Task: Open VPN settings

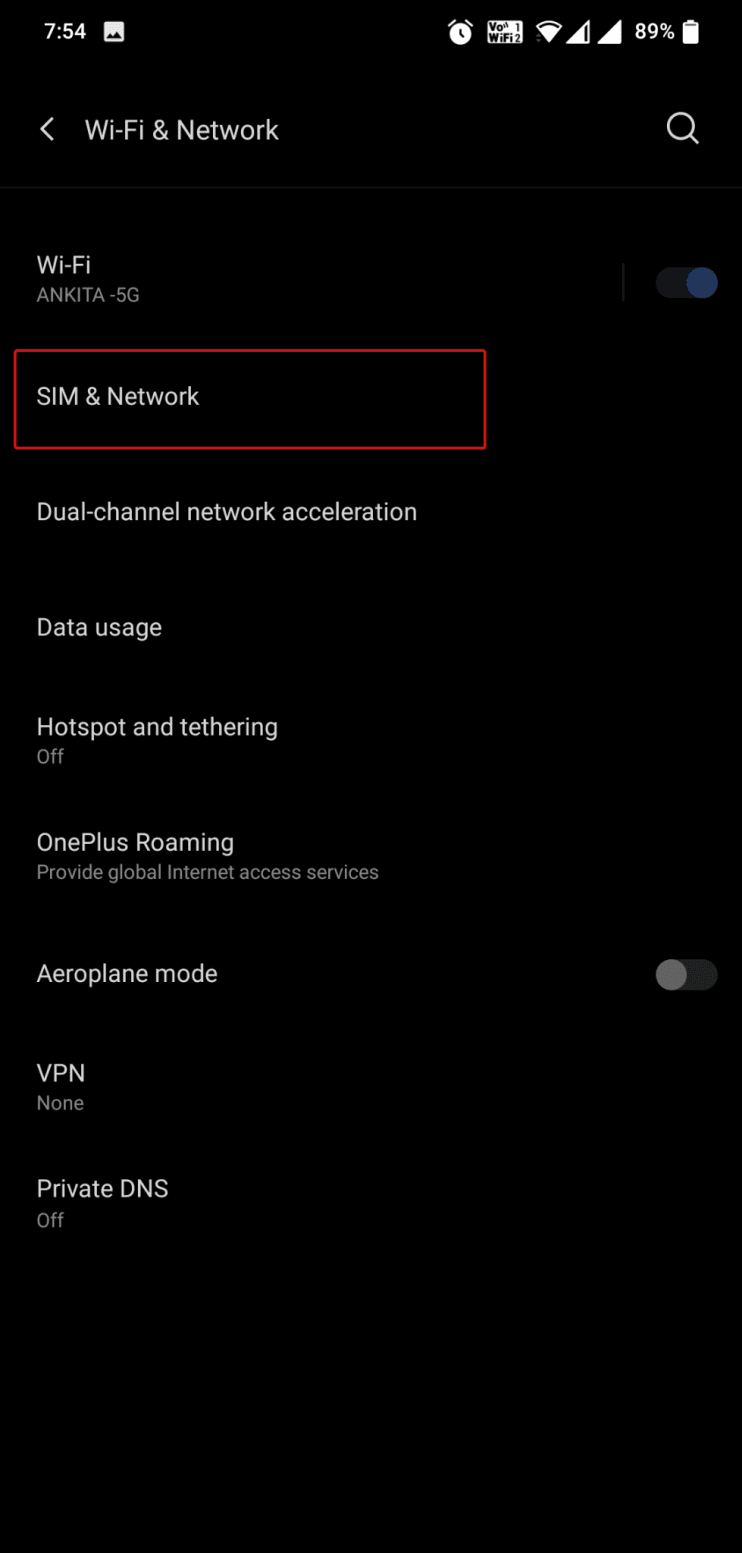Action: point(371,1087)
